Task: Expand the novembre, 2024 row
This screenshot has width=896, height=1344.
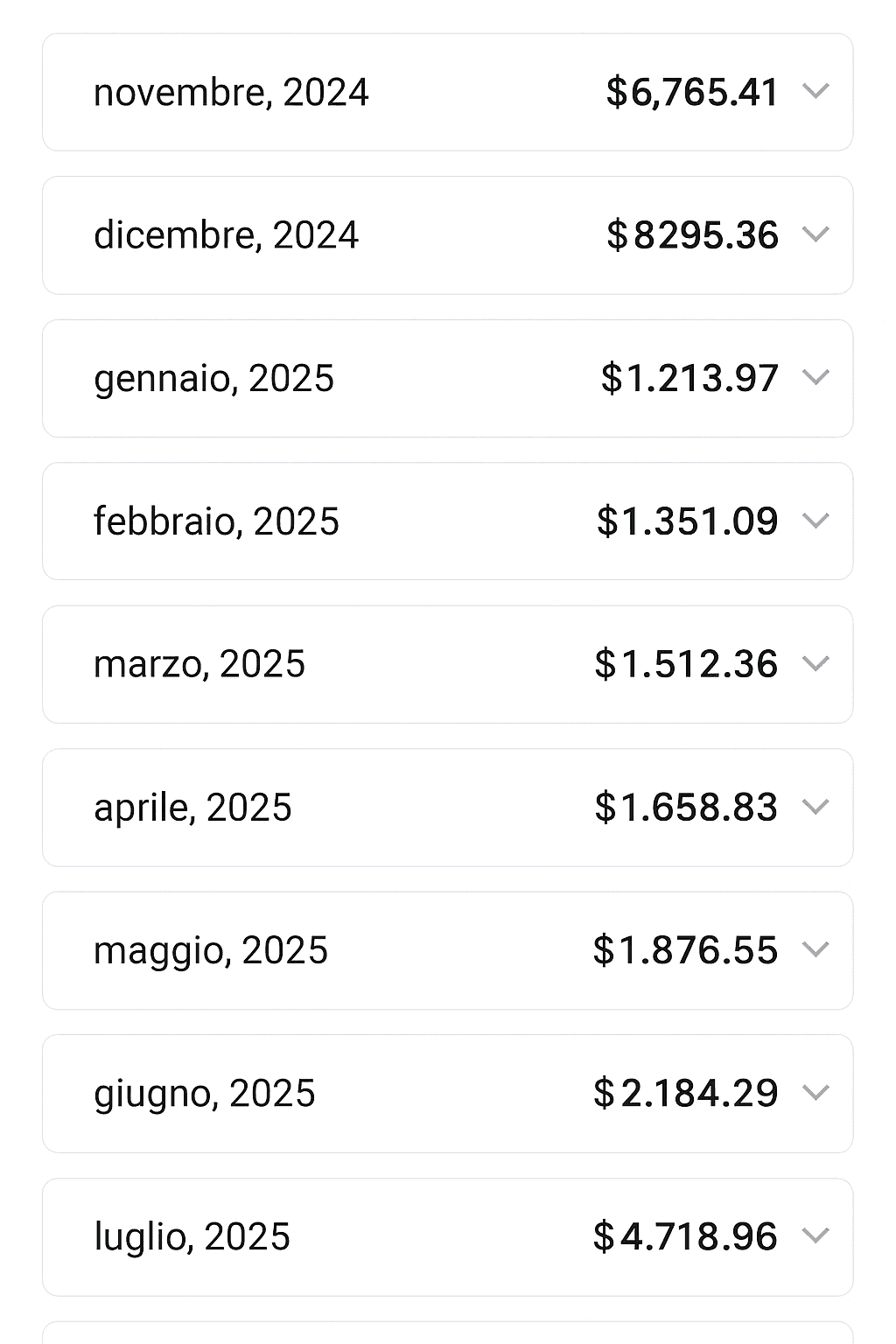Action: [x=815, y=91]
